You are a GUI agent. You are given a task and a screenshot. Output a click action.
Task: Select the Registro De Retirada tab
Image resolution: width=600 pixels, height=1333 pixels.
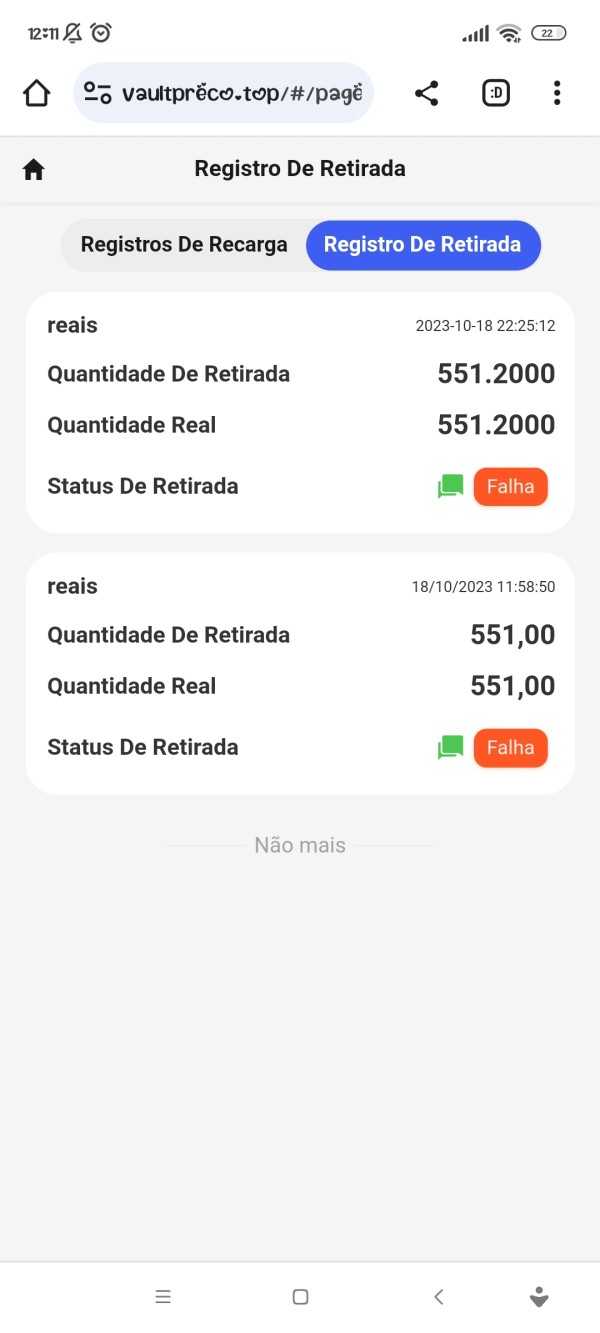pyautogui.click(x=422, y=245)
